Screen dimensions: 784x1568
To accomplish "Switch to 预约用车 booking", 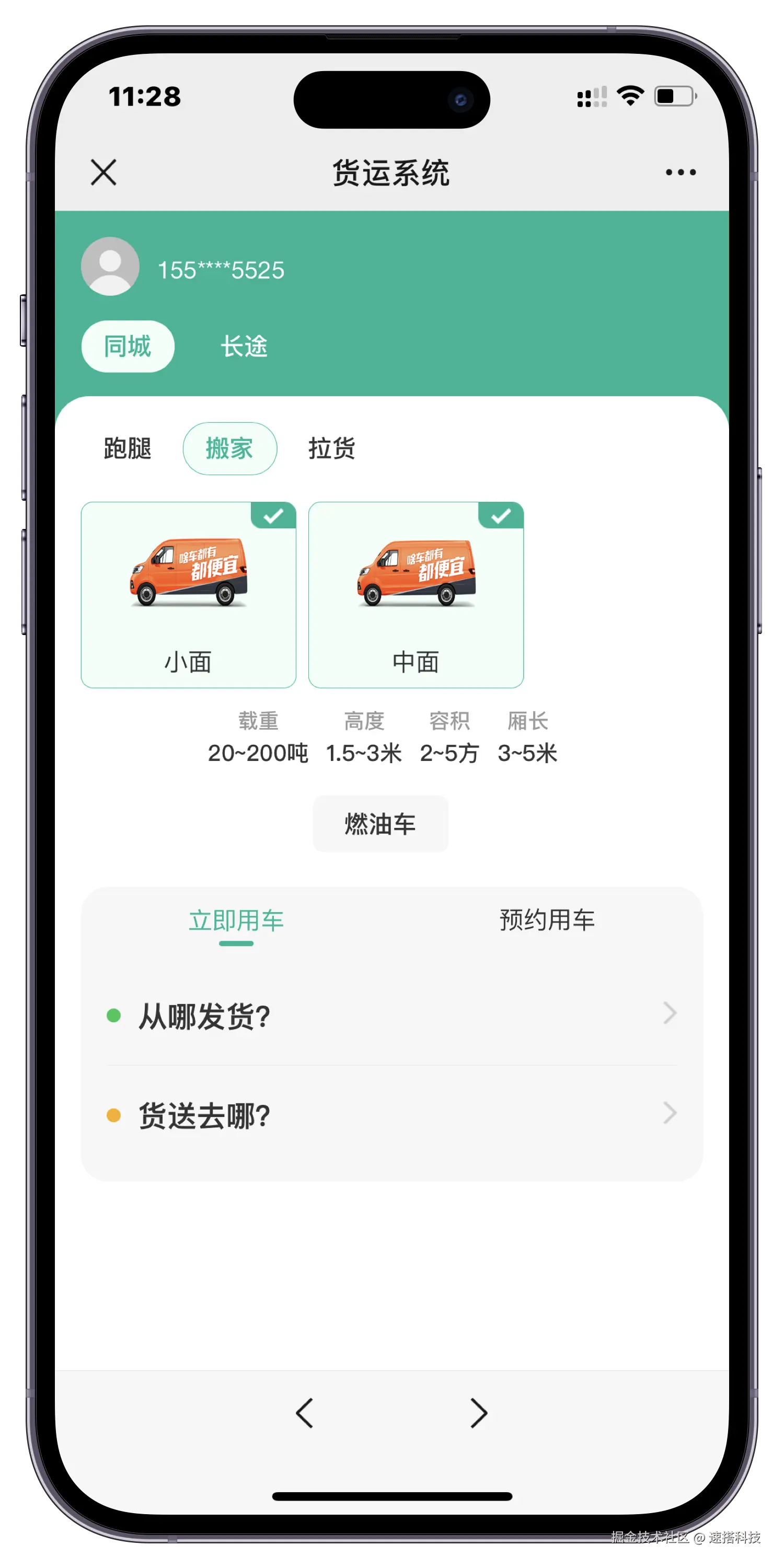I will coord(547,920).
